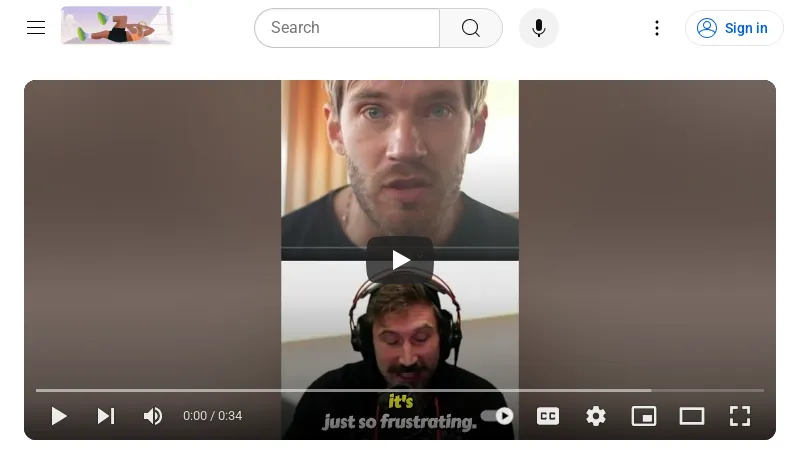Mute the video volume

pos(153,416)
